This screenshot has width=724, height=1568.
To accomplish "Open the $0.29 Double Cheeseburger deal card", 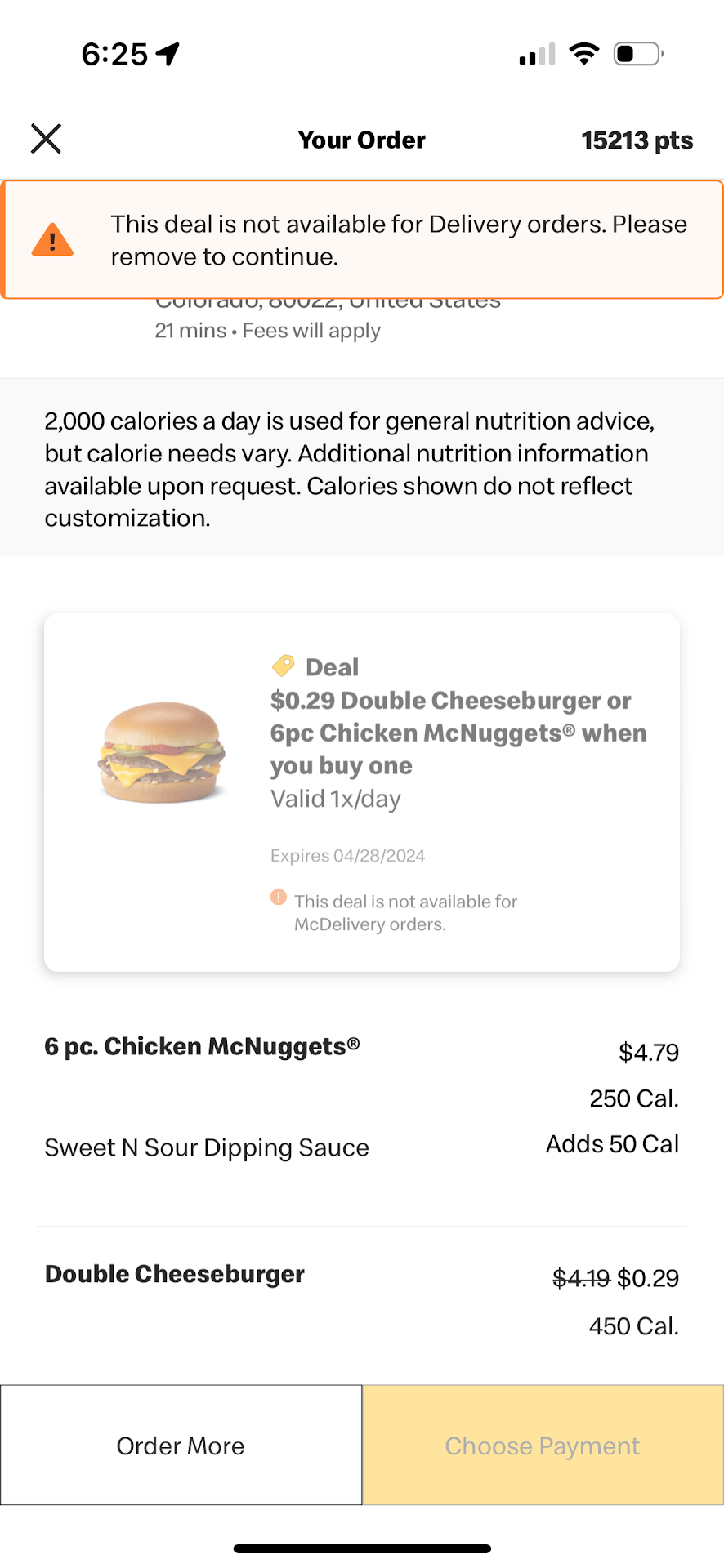I will [x=361, y=791].
